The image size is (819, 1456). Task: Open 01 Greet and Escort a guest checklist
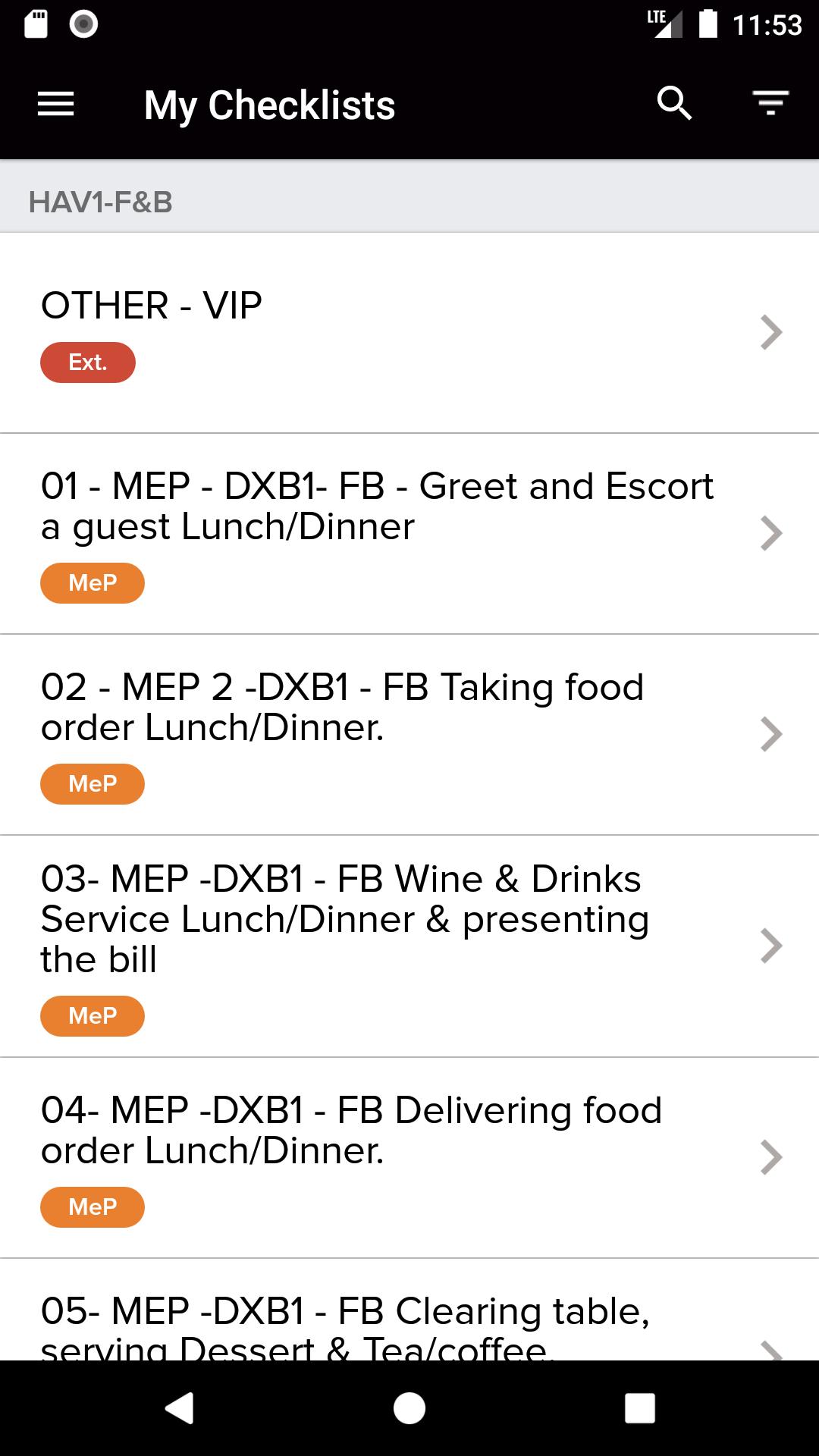[409, 534]
